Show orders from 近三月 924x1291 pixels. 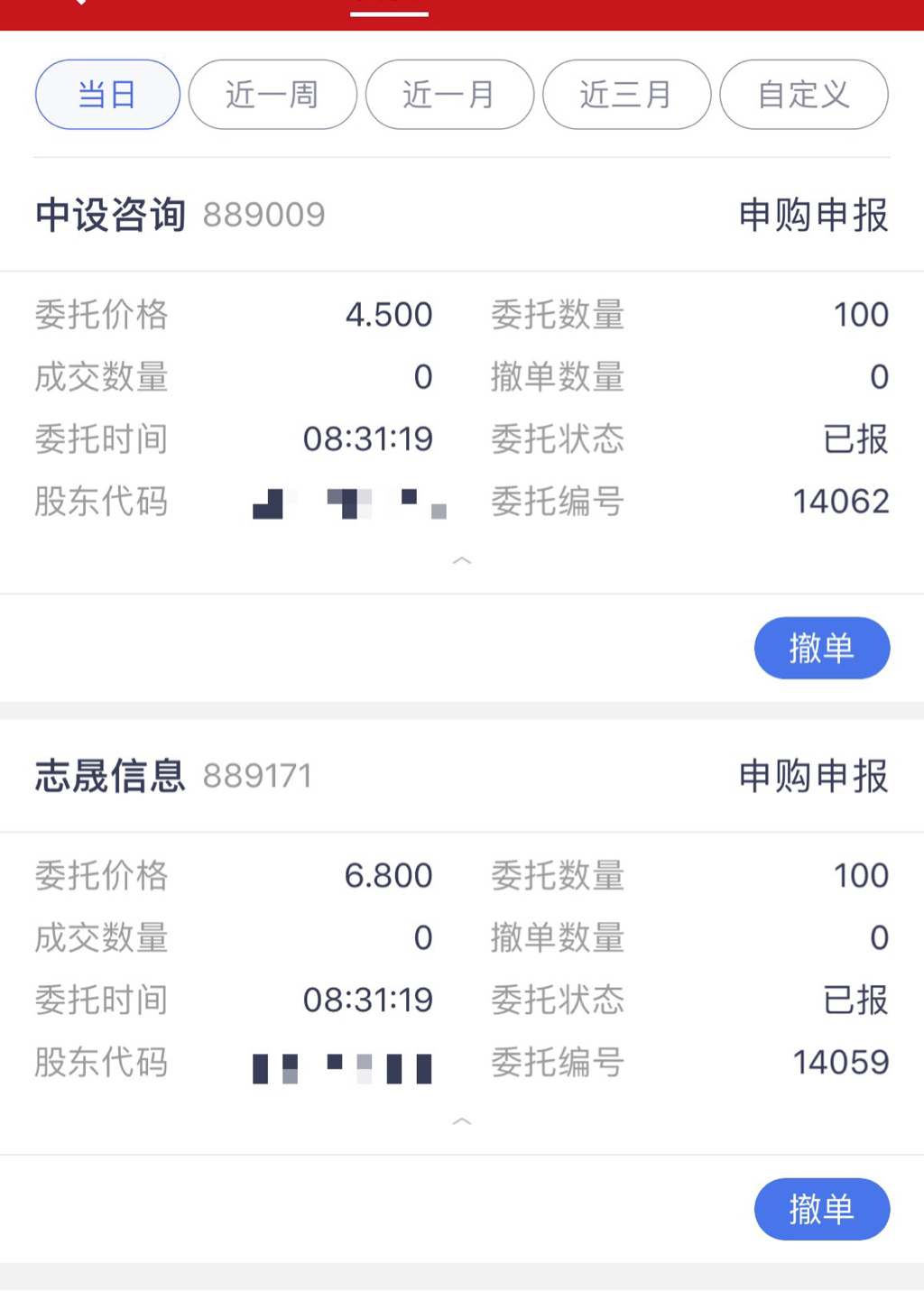pos(626,95)
